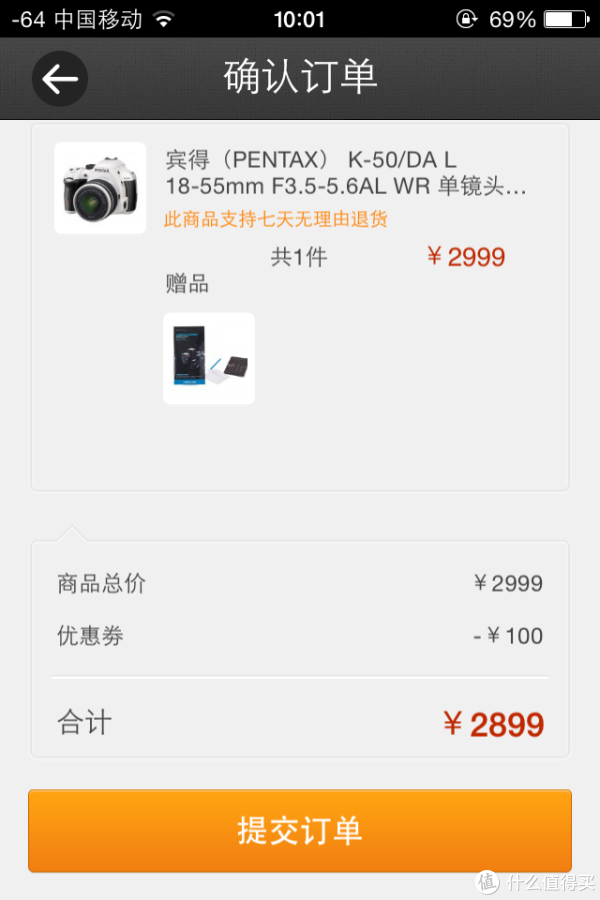Open the PENTAX K-50 camera product image
This screenshot has height=900, width=600.
click(x=100, y=188)
